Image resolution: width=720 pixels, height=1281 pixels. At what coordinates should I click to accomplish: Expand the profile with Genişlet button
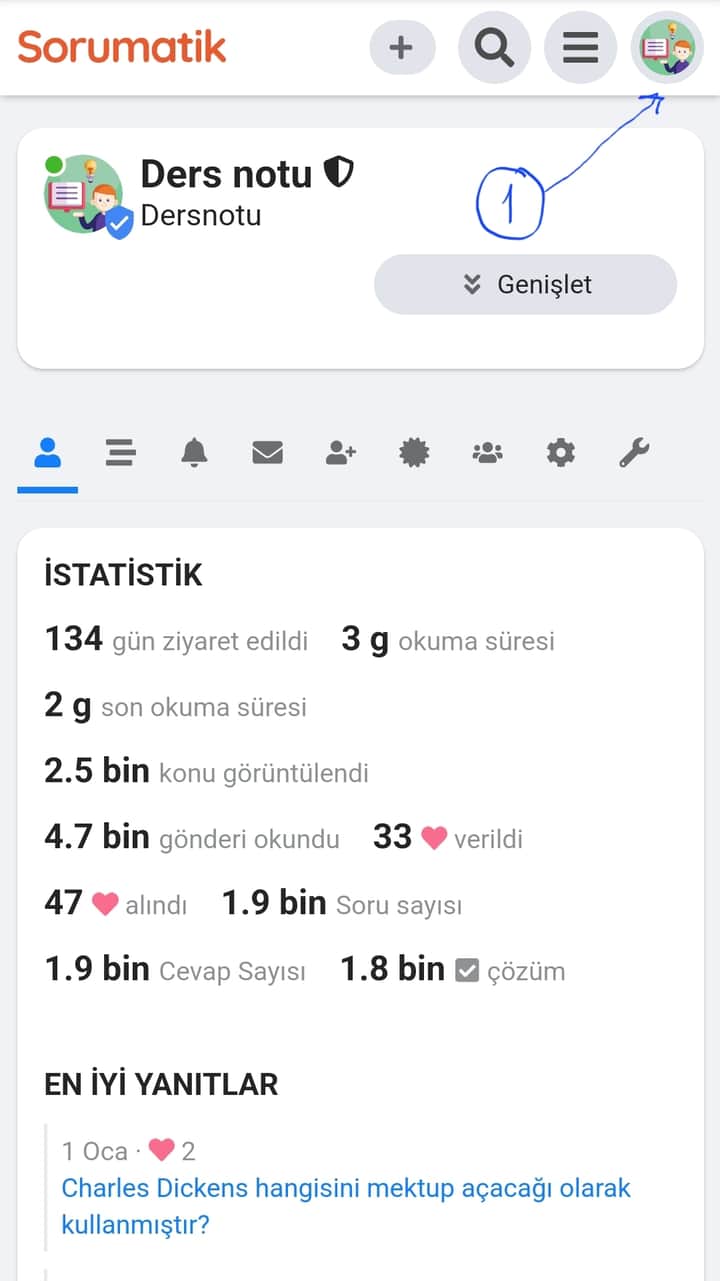(x=525, y=285)
